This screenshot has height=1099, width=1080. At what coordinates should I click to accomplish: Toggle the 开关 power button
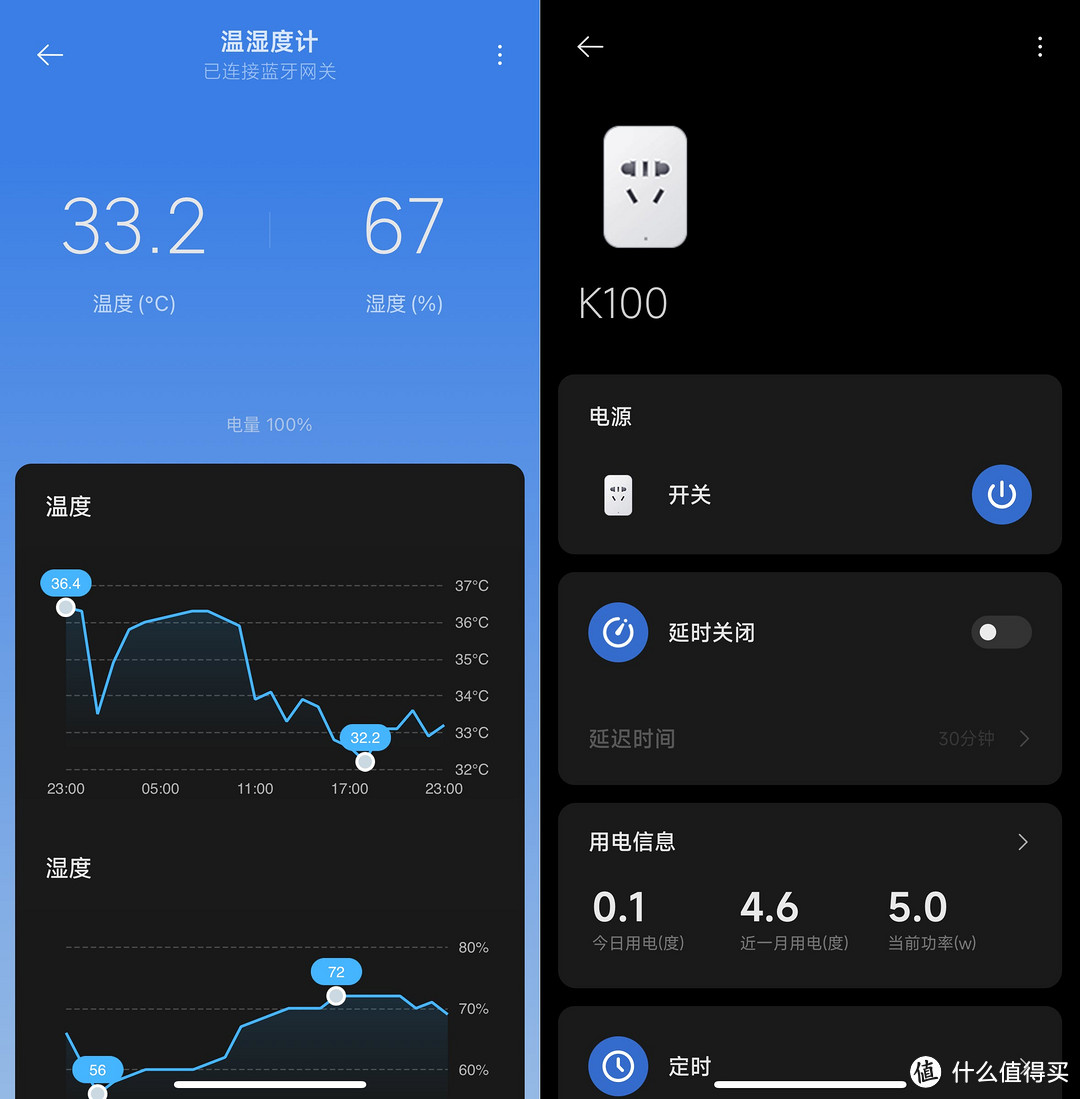click(x=1001, y=495)
